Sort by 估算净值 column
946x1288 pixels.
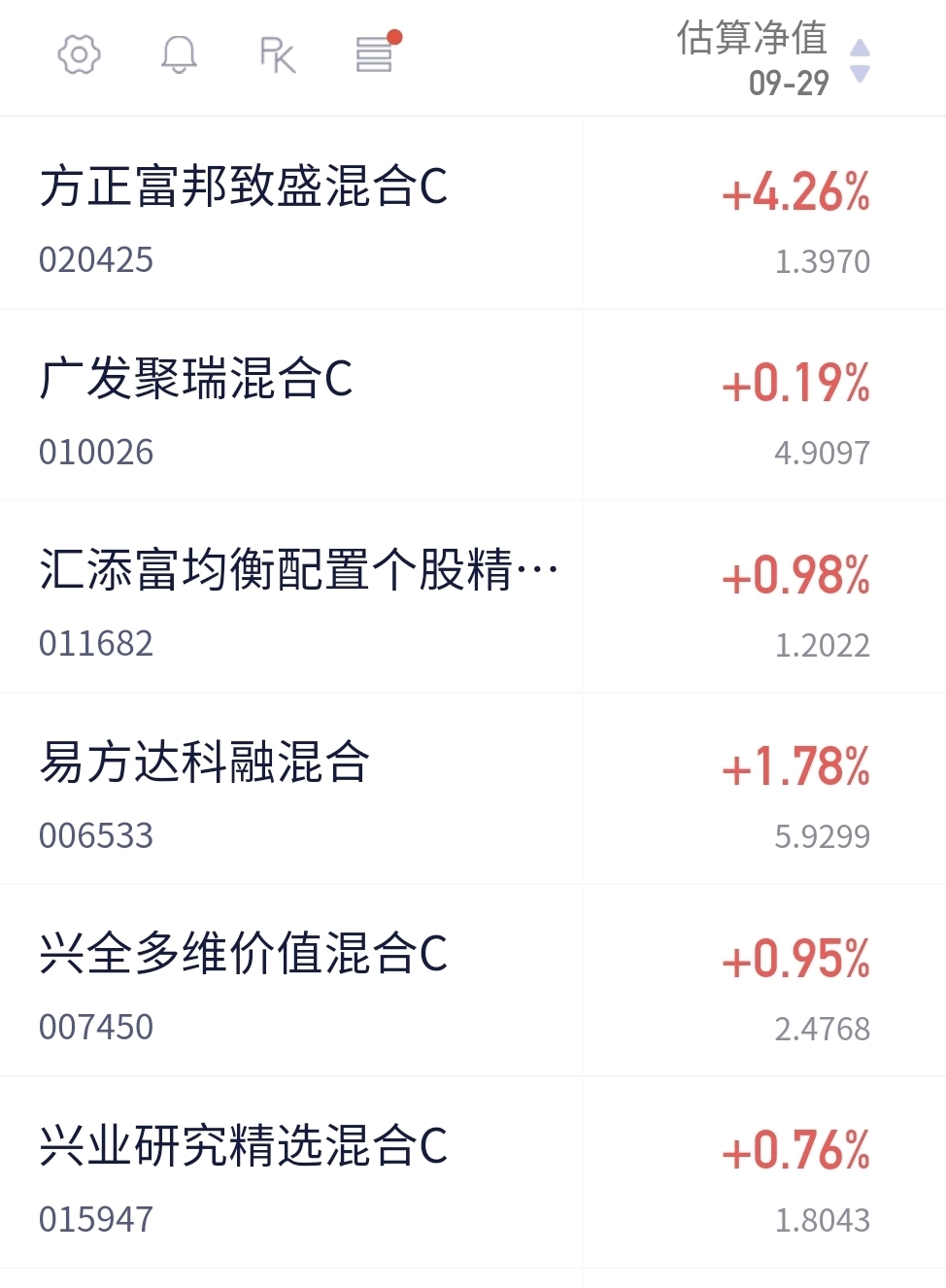click(x=772, y=58)
